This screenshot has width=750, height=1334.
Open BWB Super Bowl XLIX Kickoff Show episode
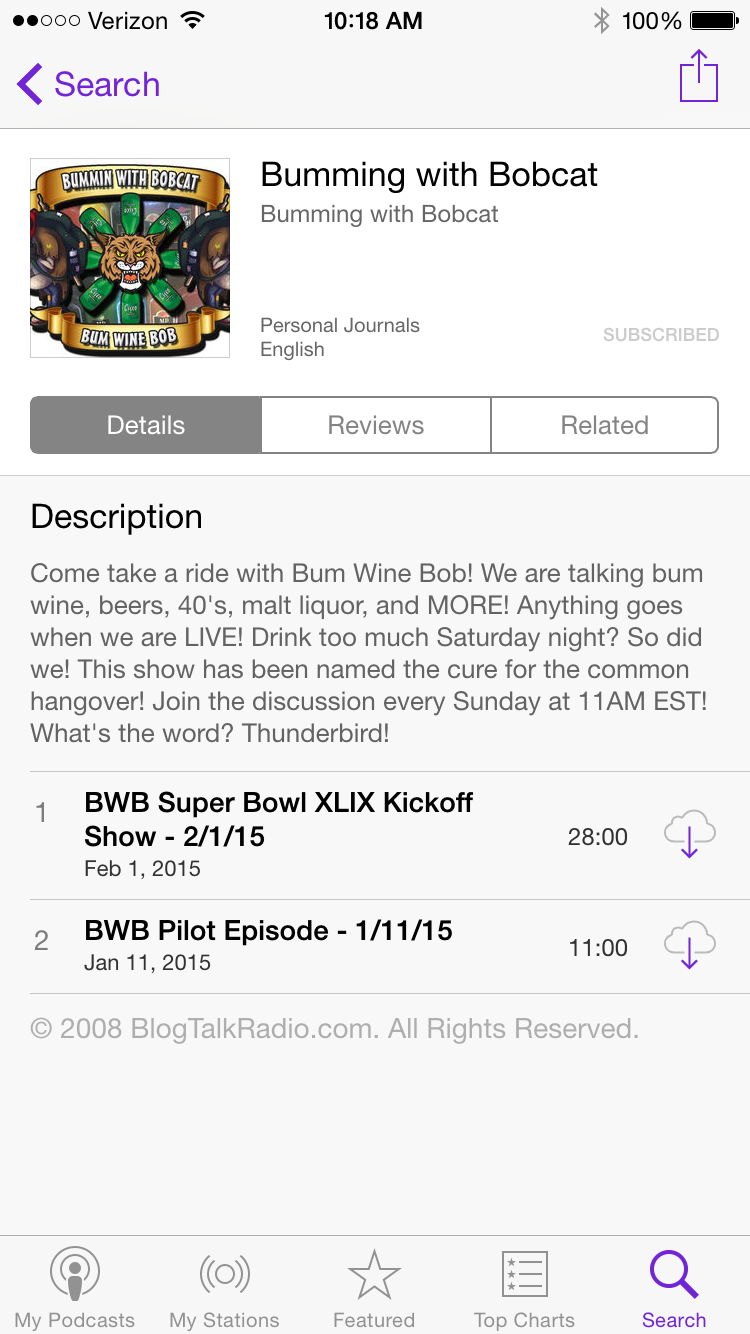[279, 834]
